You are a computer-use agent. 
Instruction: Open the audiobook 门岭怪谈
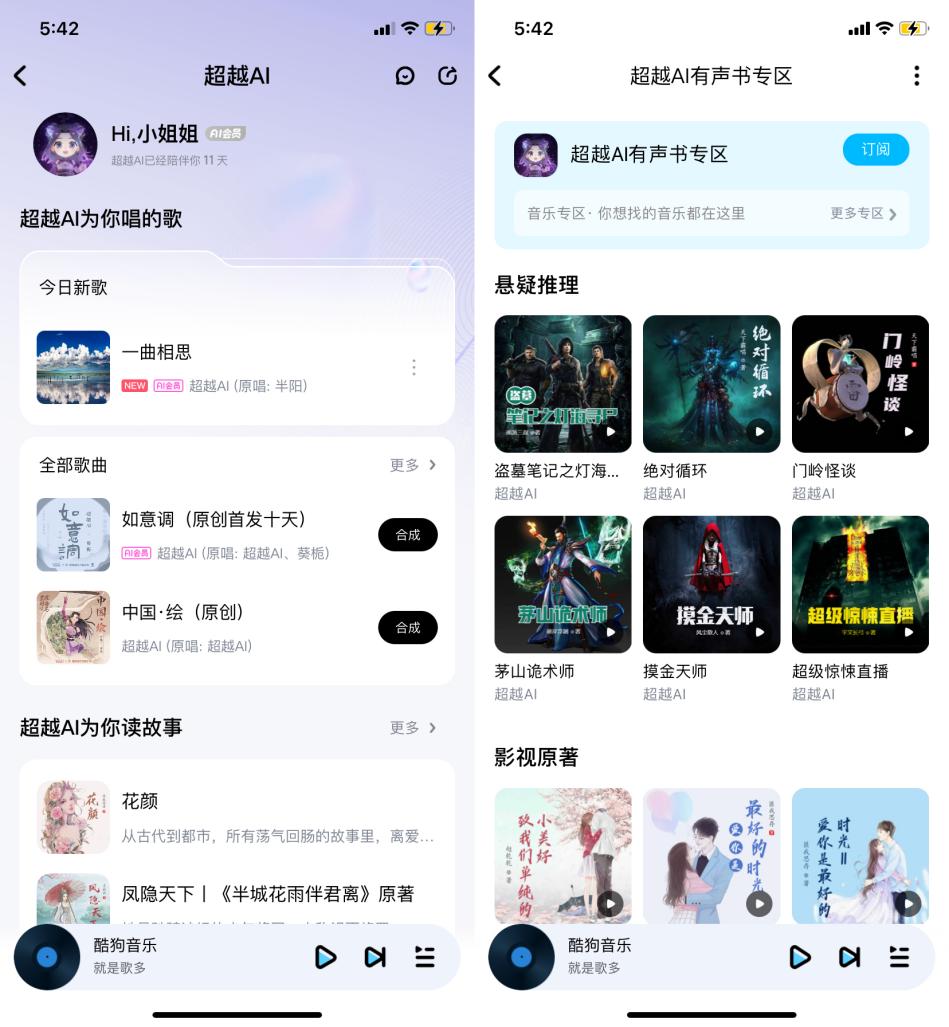click(x=860, y=384)
